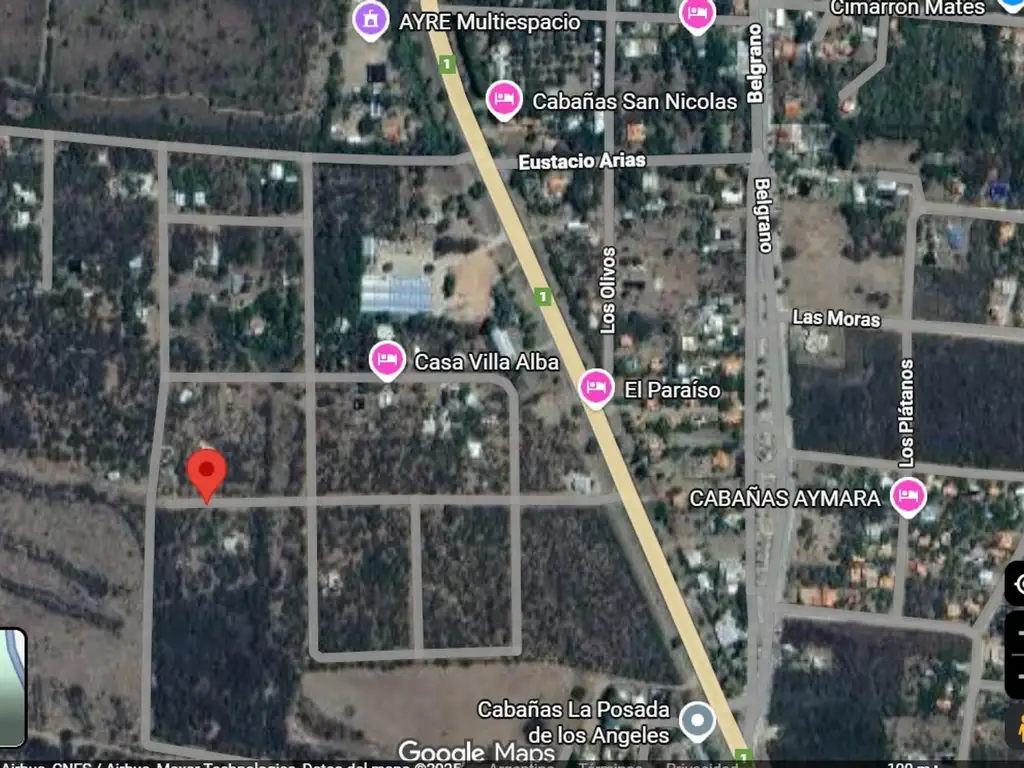This screenshot has height=768, width=1024.
Task: Switch map layers using the layers thumbnail
Action: pos(12,673)
